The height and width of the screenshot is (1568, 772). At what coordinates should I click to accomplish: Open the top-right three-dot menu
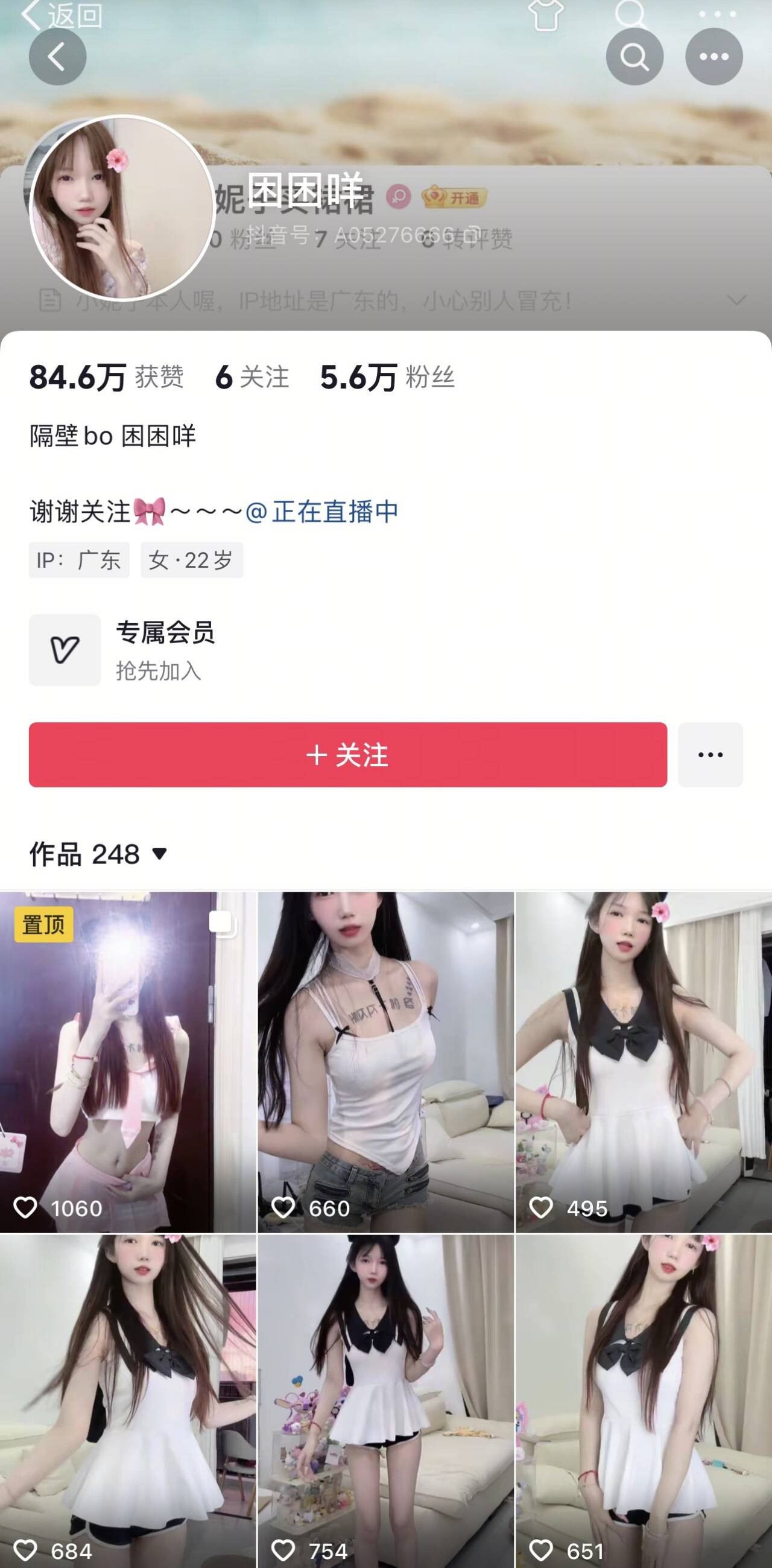(x=713, y=57)
